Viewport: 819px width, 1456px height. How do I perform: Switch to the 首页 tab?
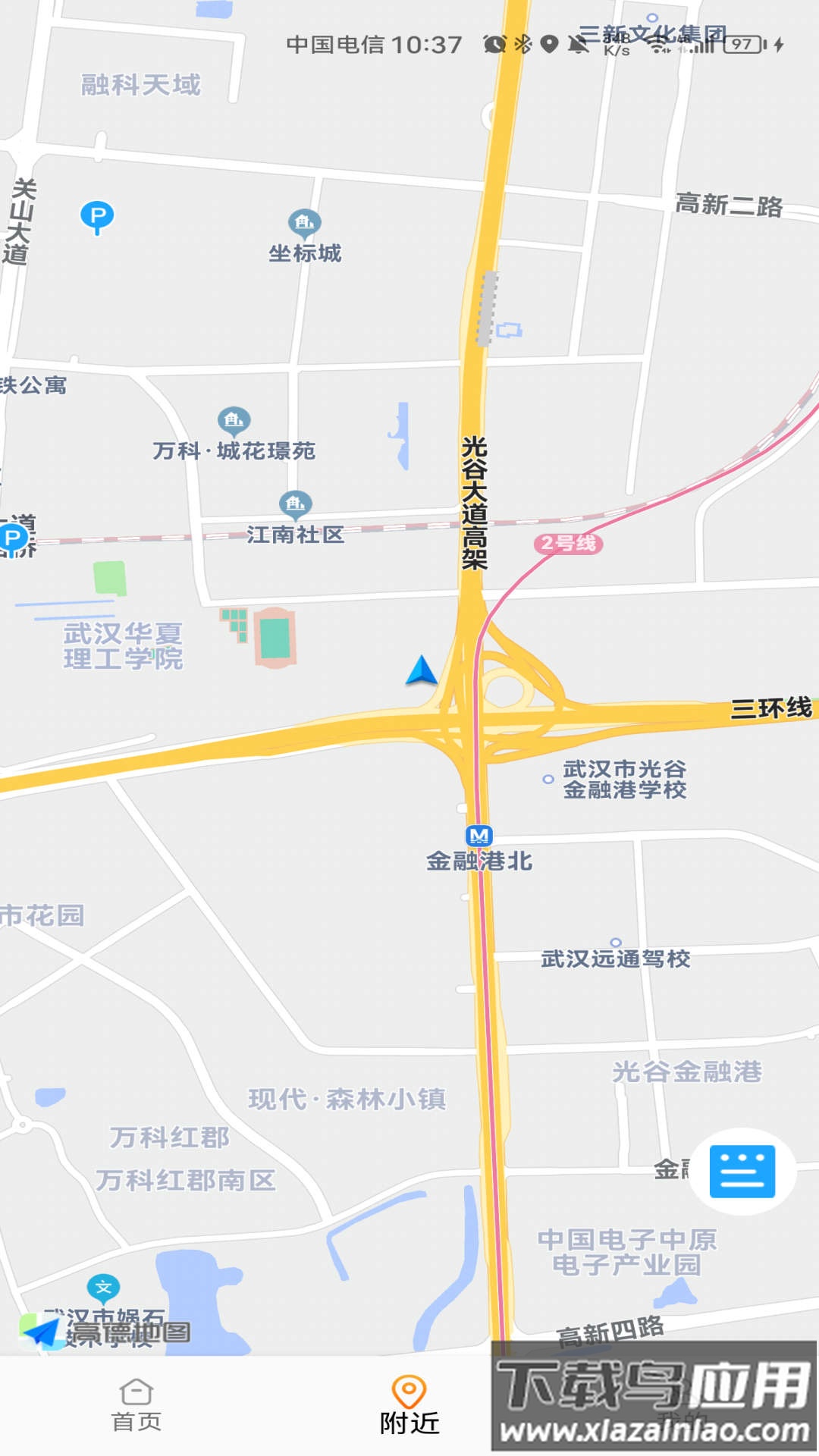coord(135,1401)
